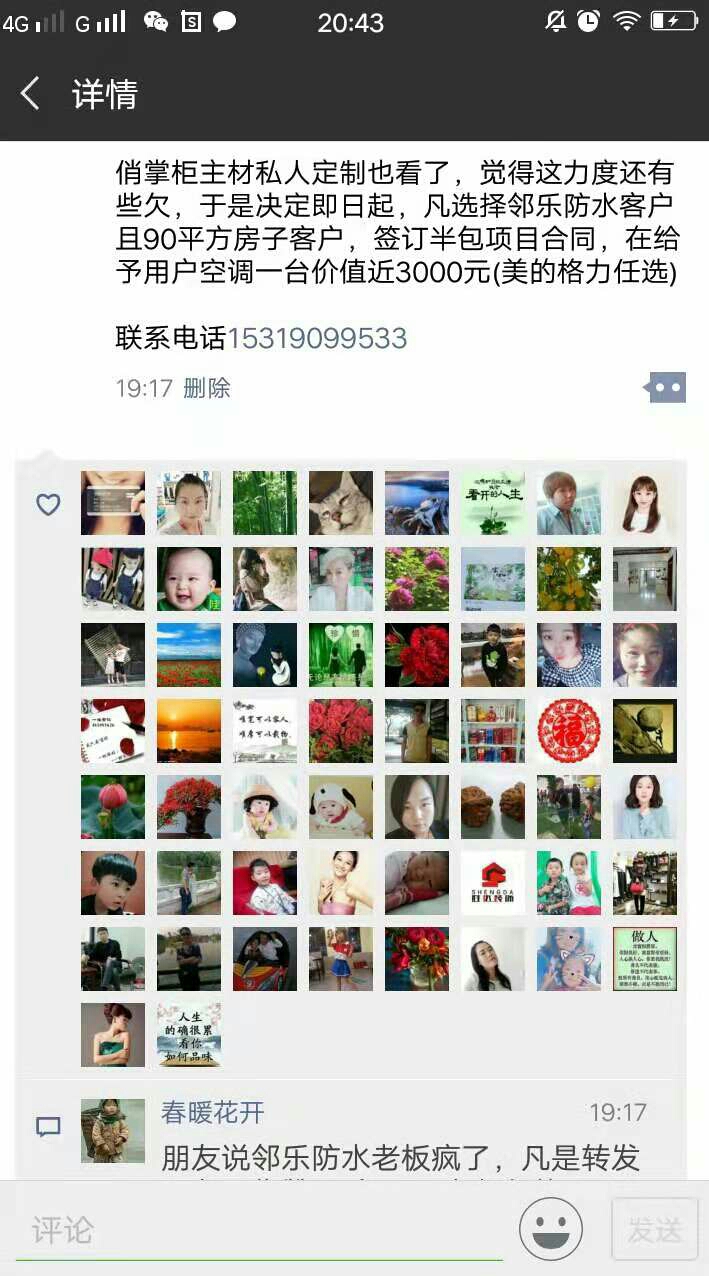
Task: Open the 做人 text avatar in likes
Action: click(644, 959)
